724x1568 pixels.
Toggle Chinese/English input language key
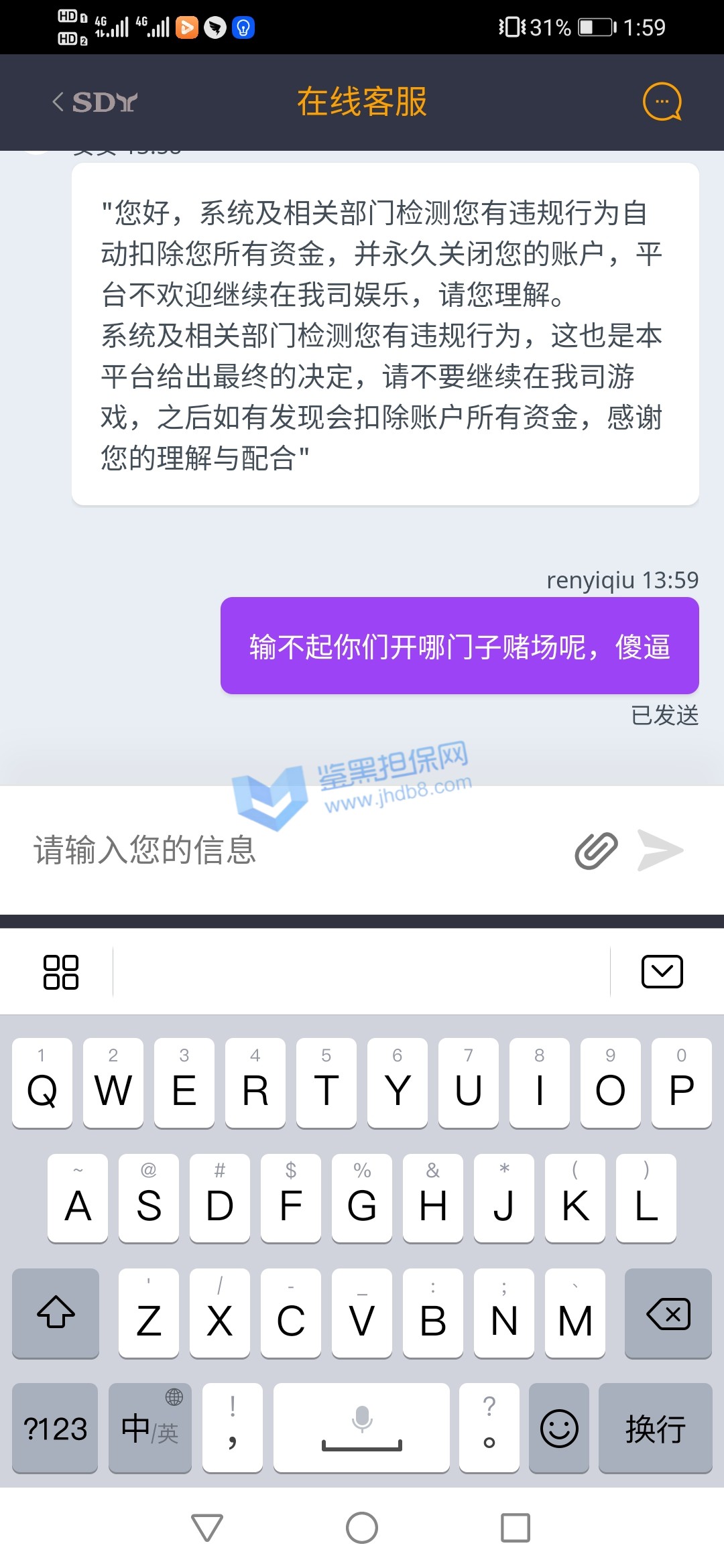coord(149,1429)
